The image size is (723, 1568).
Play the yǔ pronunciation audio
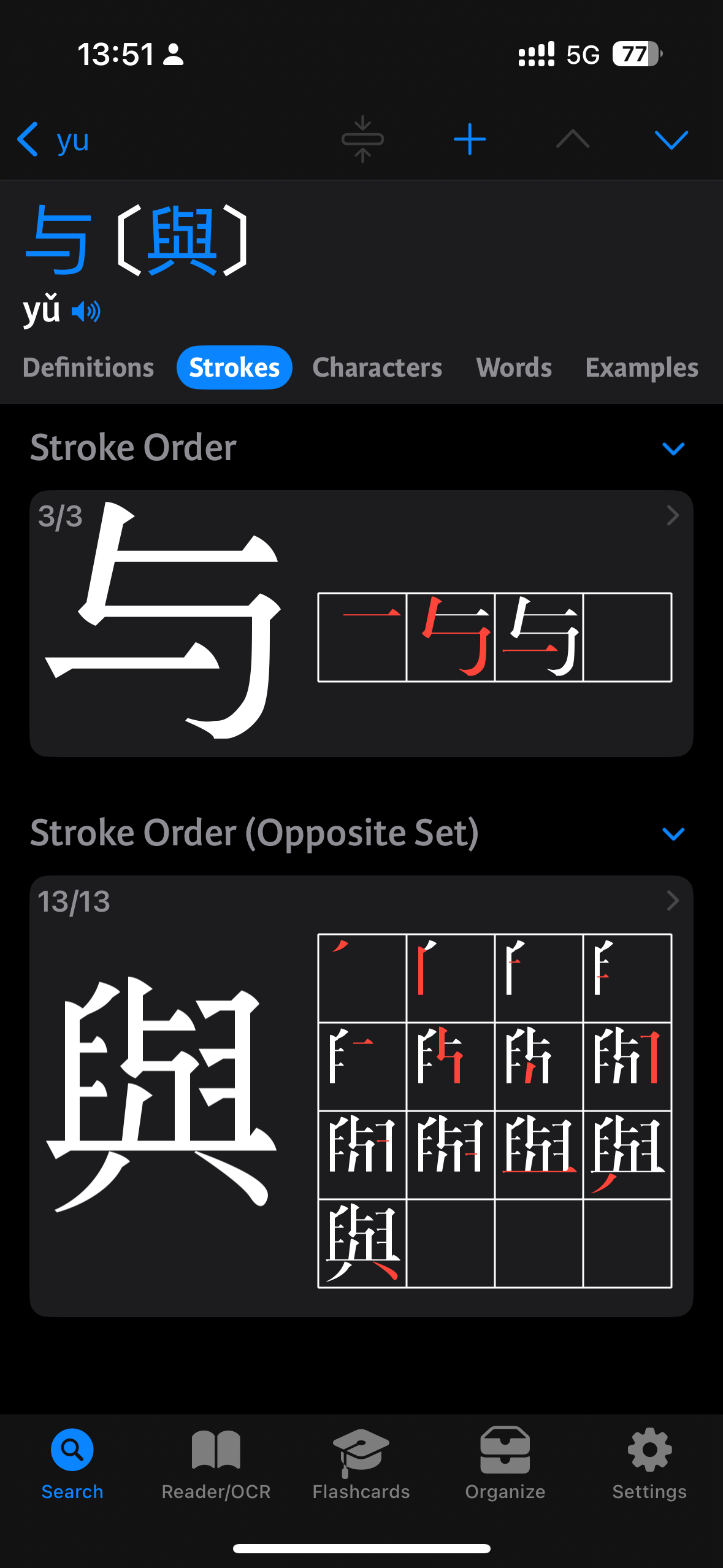pos(86,312)
